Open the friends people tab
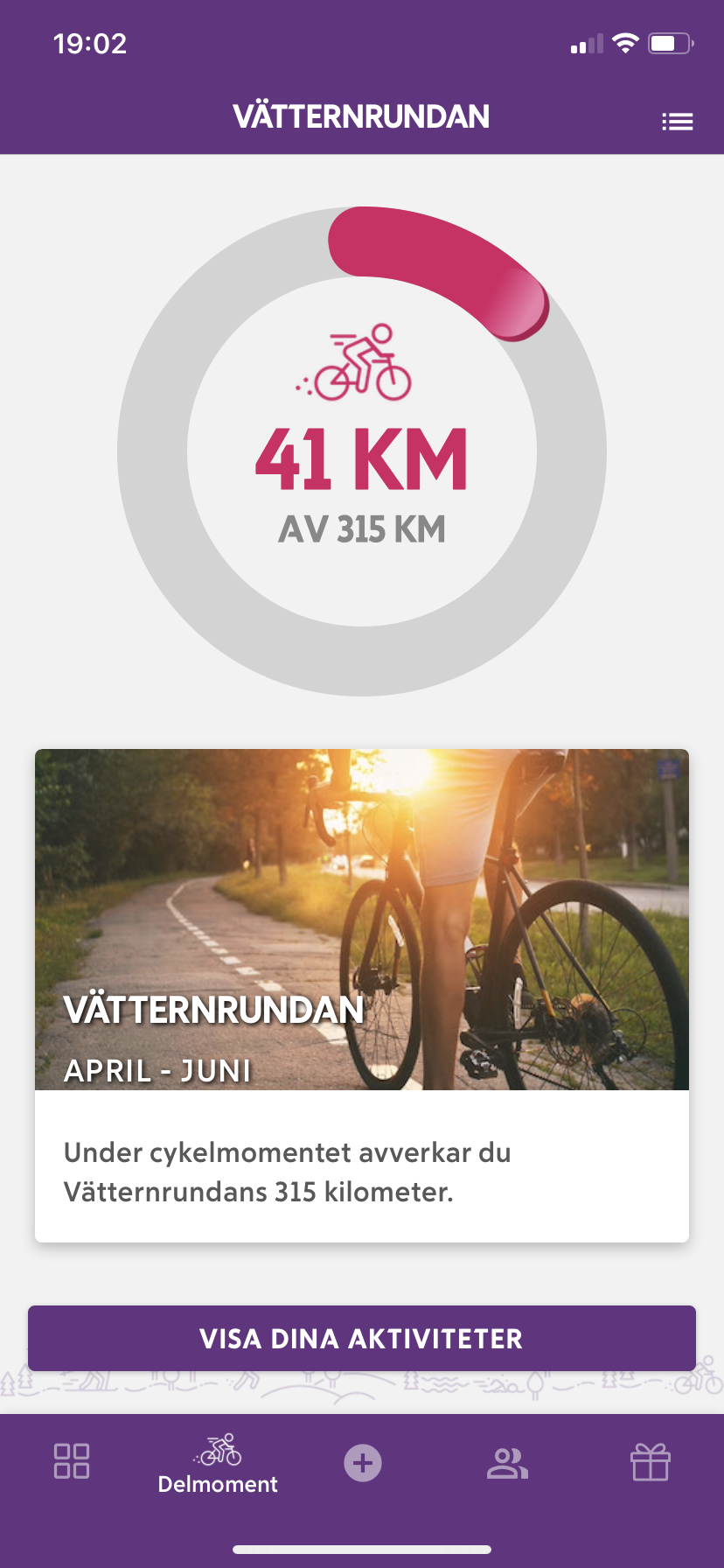724x1568 pixels. point(507,1463)
